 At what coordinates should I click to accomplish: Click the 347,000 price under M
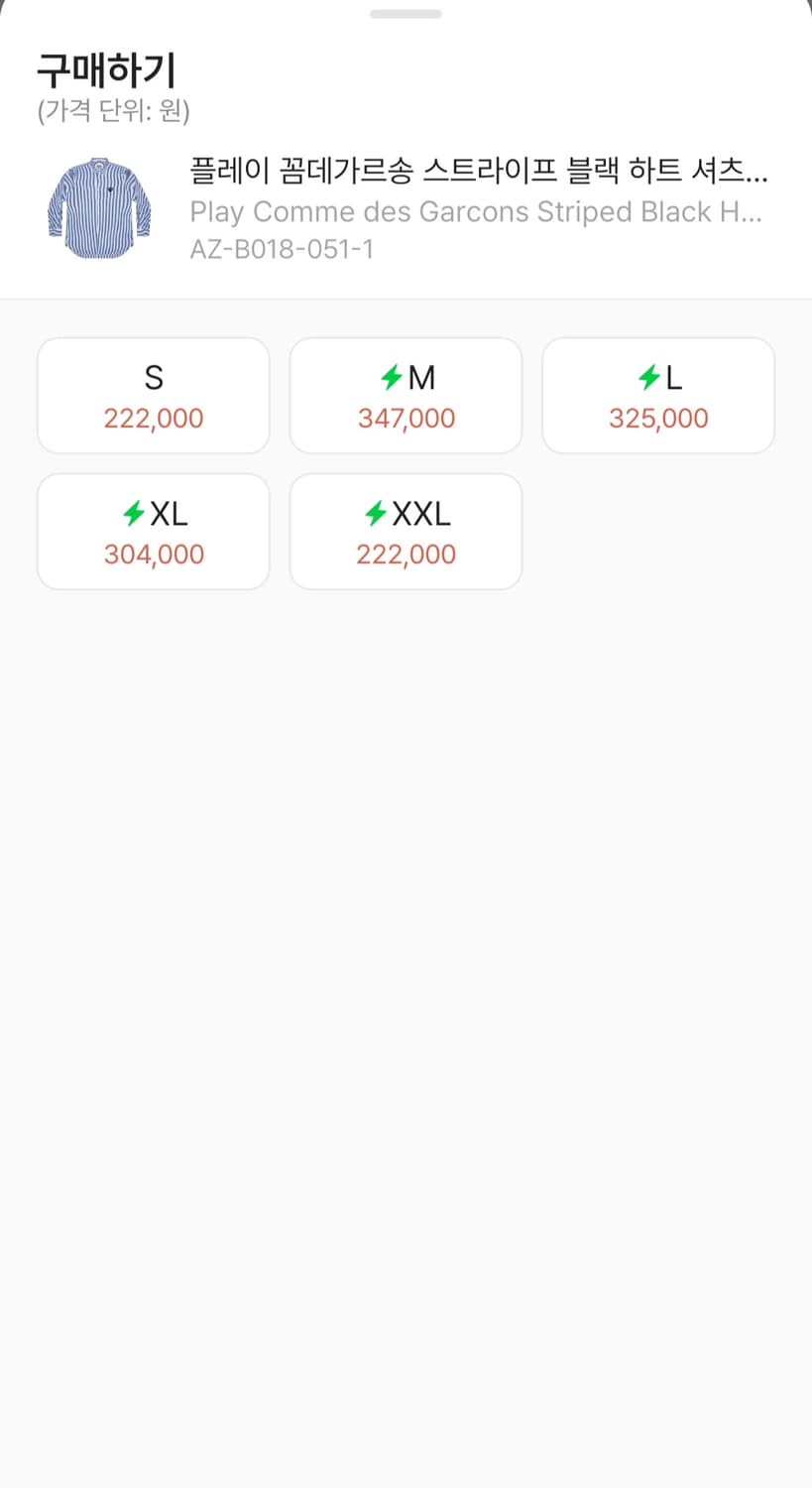(x=406, y=419)
